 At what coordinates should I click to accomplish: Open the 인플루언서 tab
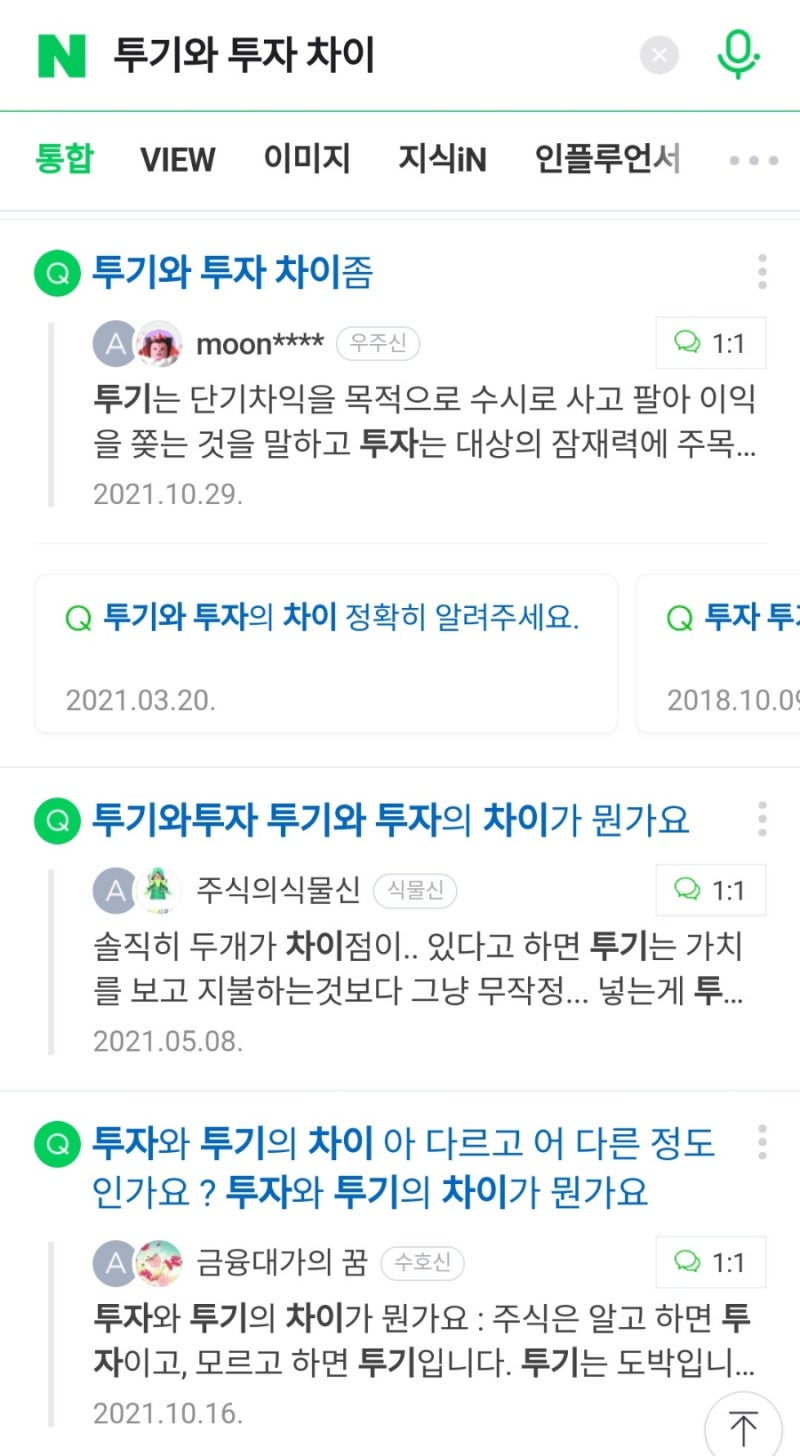click(607, 160)
